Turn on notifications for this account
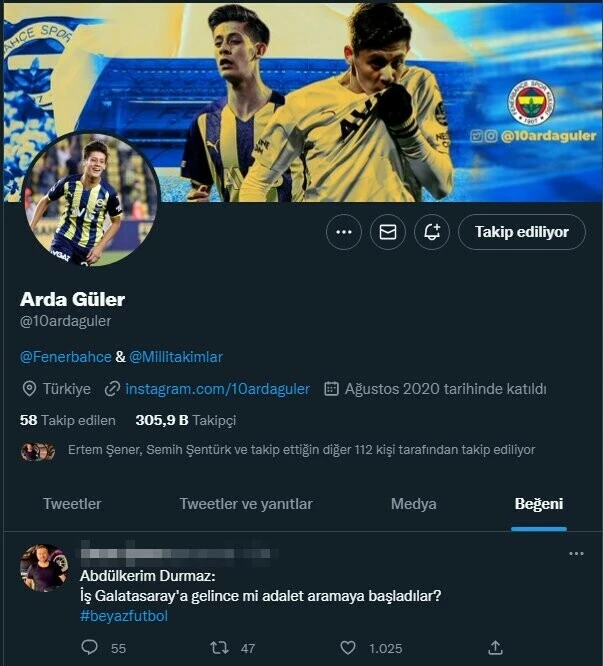The width and height of the screenshot is (603, 666). click(432, 232)
